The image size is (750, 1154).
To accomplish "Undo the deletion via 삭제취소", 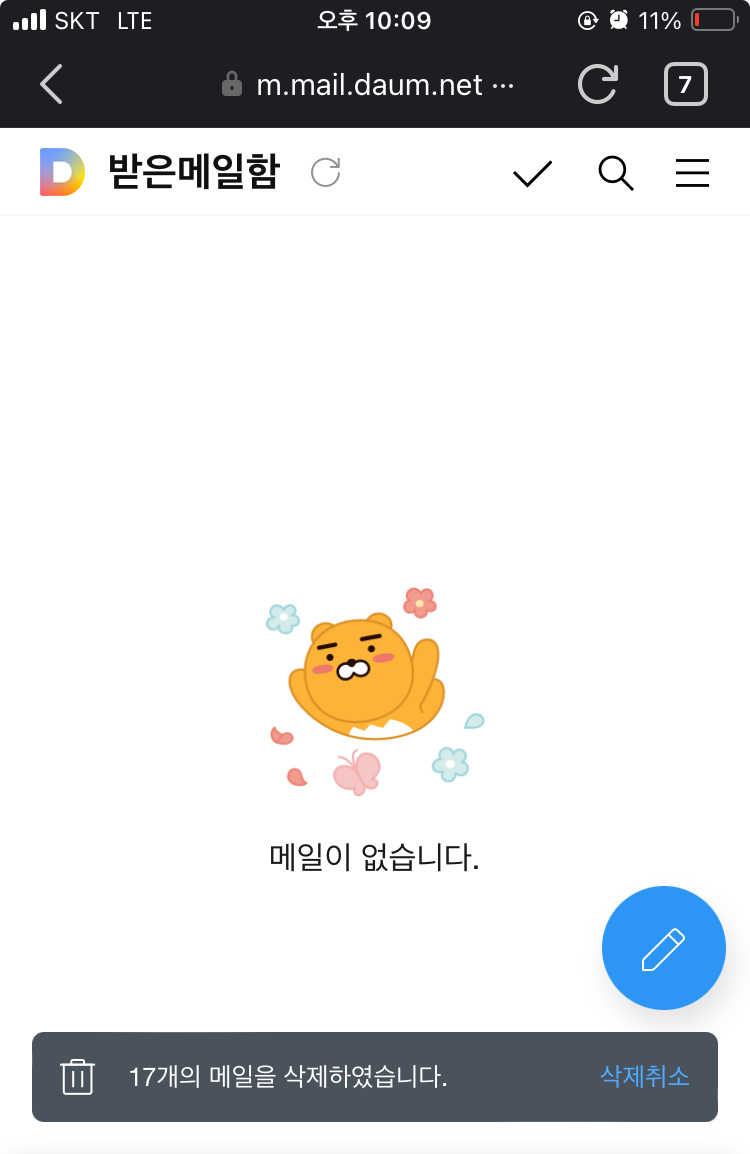I will coord(644,1076).
